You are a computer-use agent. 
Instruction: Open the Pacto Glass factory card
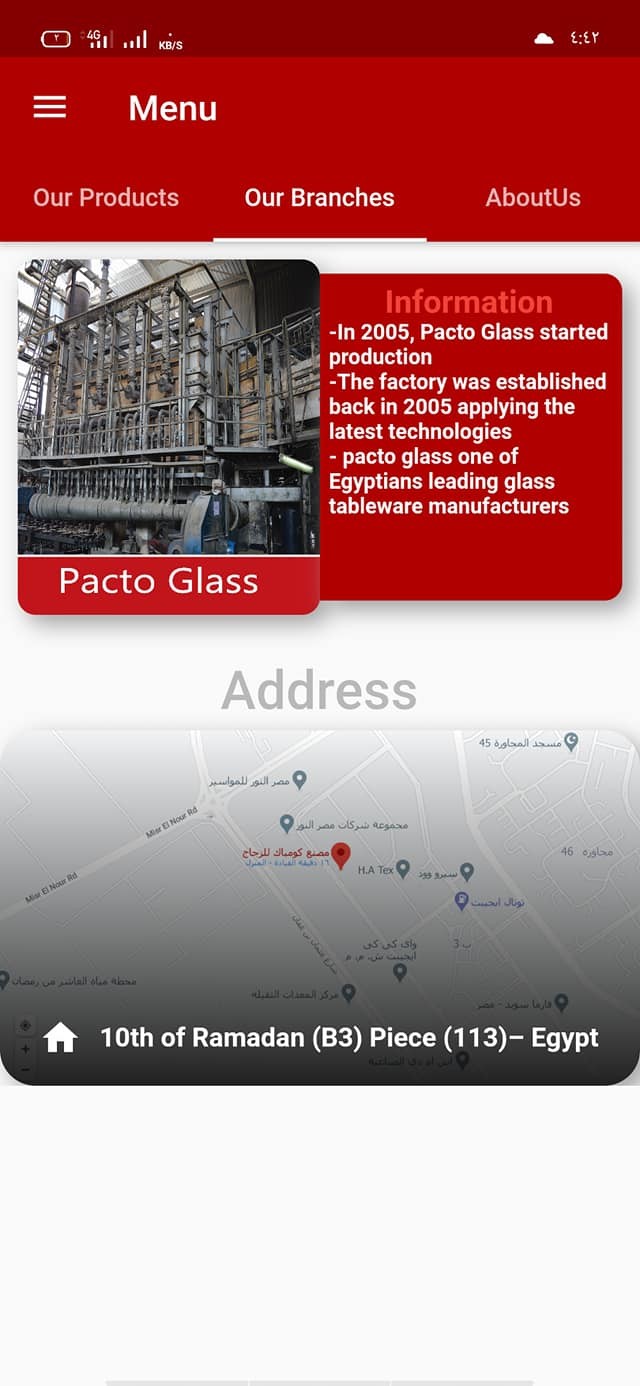tap(169, 437)
